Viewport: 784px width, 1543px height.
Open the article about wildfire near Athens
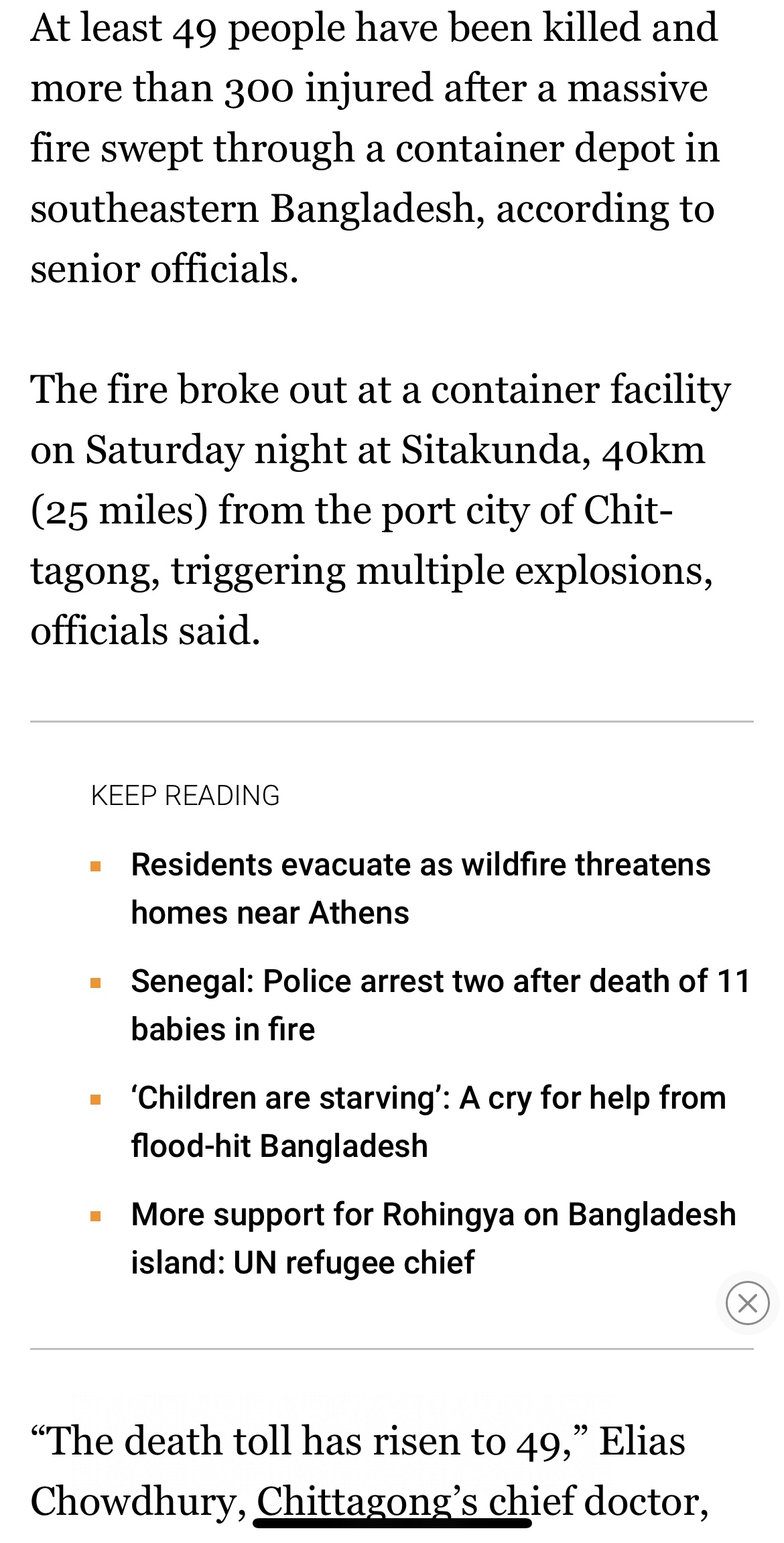(x=421, y=889)
